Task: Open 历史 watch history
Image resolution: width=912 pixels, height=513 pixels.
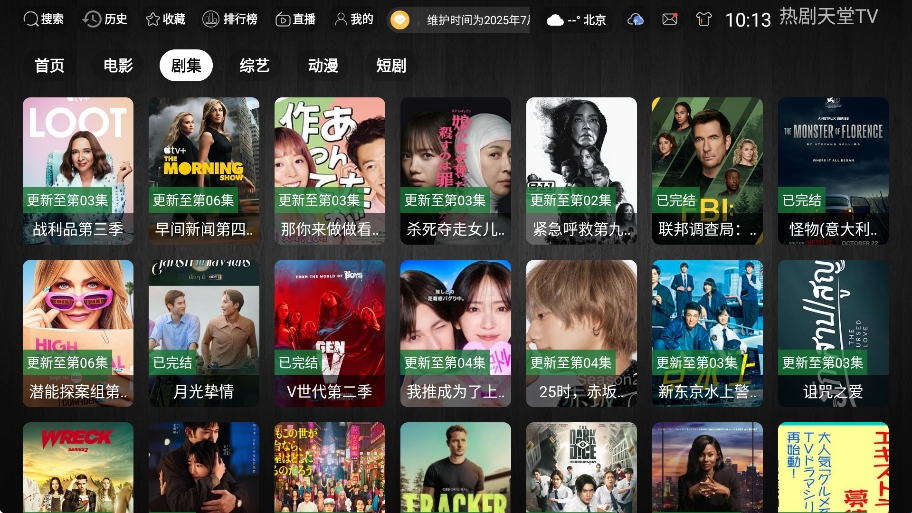Action: 106,19
